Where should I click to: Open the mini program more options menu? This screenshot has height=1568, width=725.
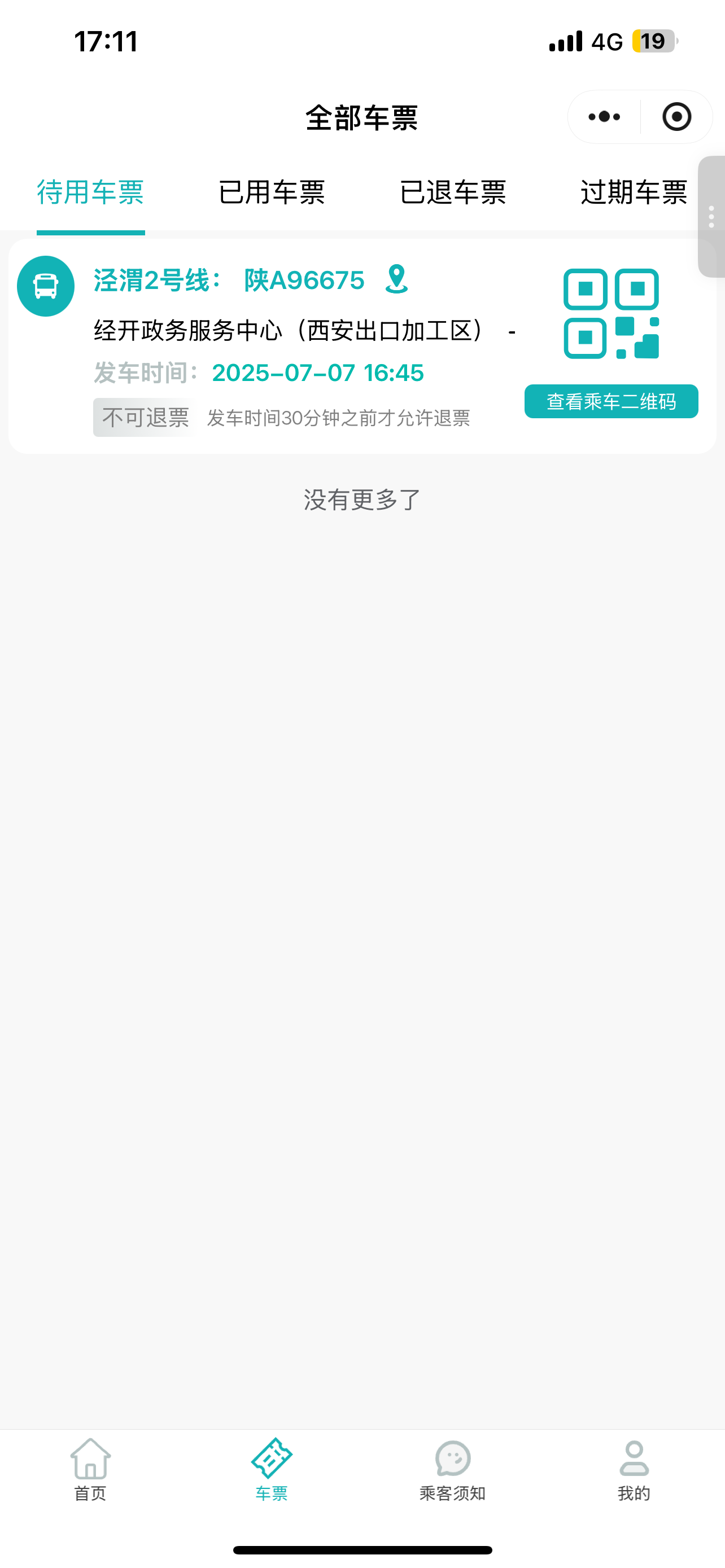[x=604, y=117]
